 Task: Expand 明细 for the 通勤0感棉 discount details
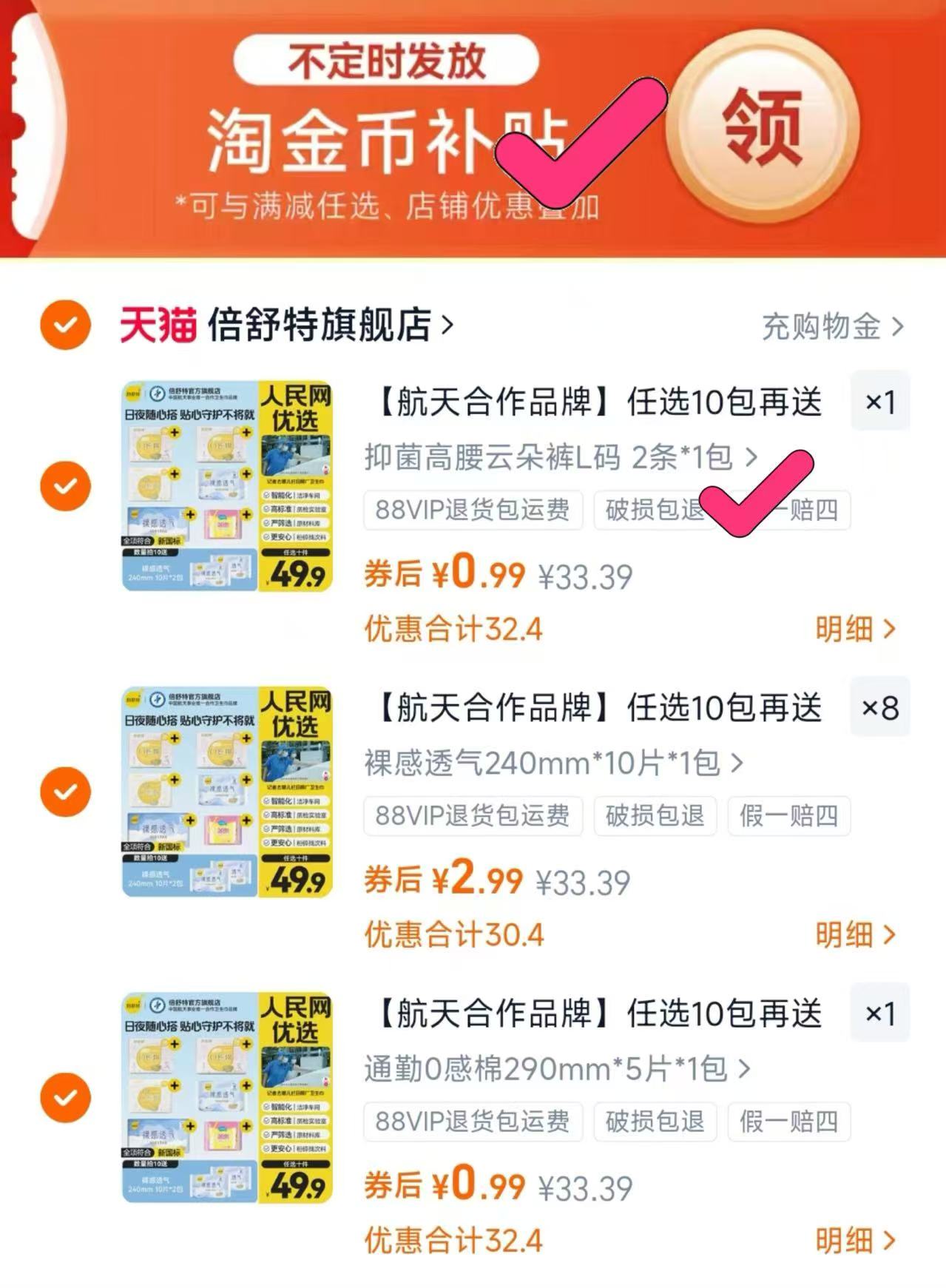[856, 1241]
